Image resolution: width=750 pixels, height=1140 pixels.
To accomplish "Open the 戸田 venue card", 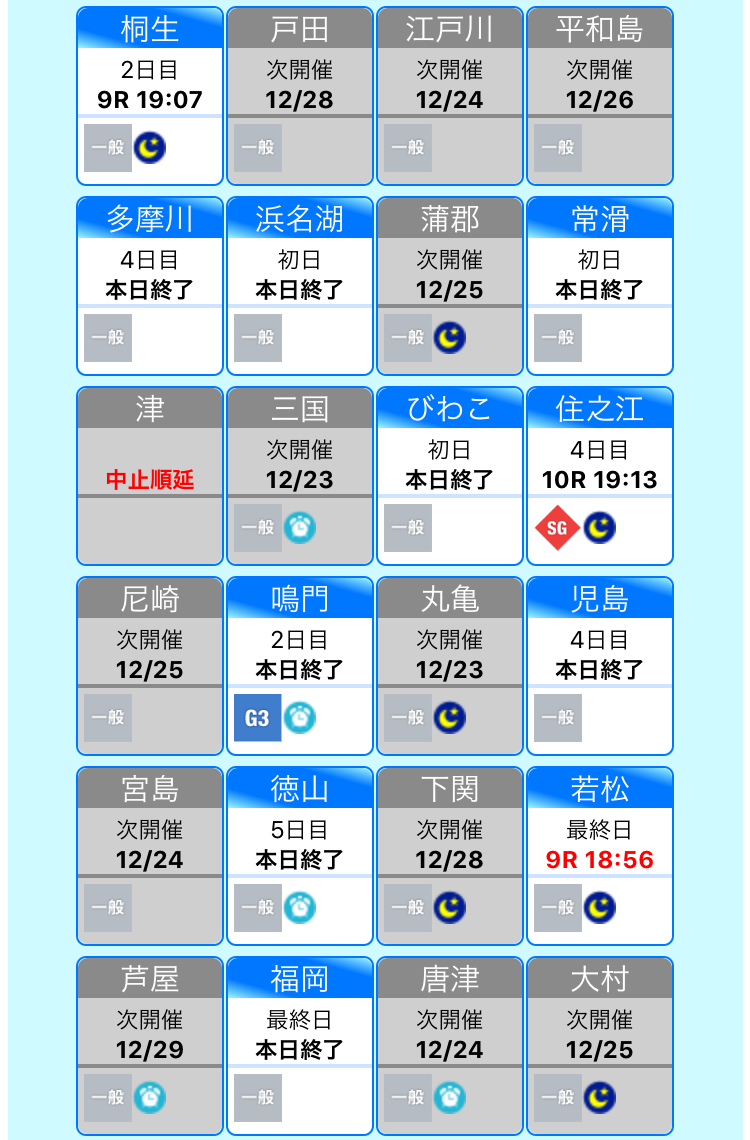I will coord(300,96).
